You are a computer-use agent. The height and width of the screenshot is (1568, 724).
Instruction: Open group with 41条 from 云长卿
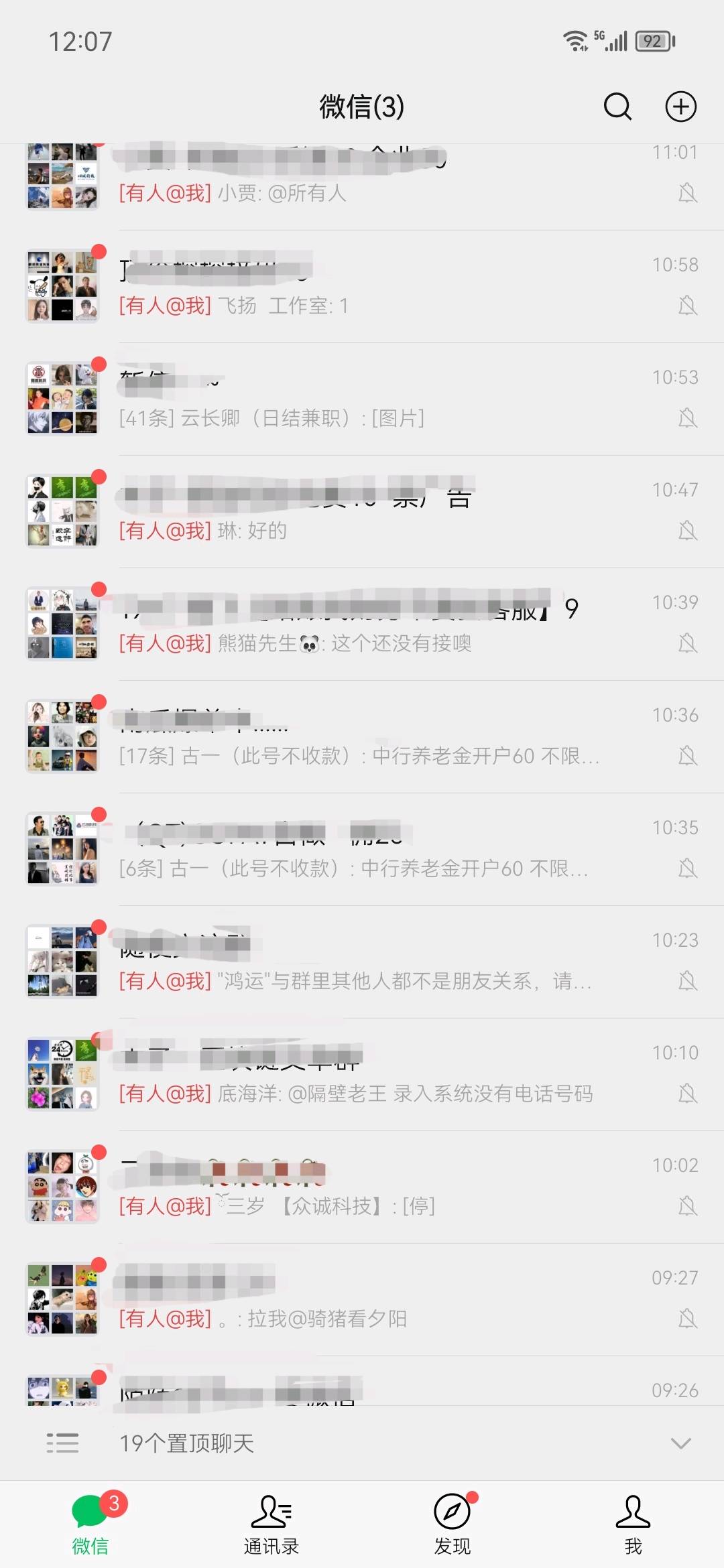tap(362, 399)
